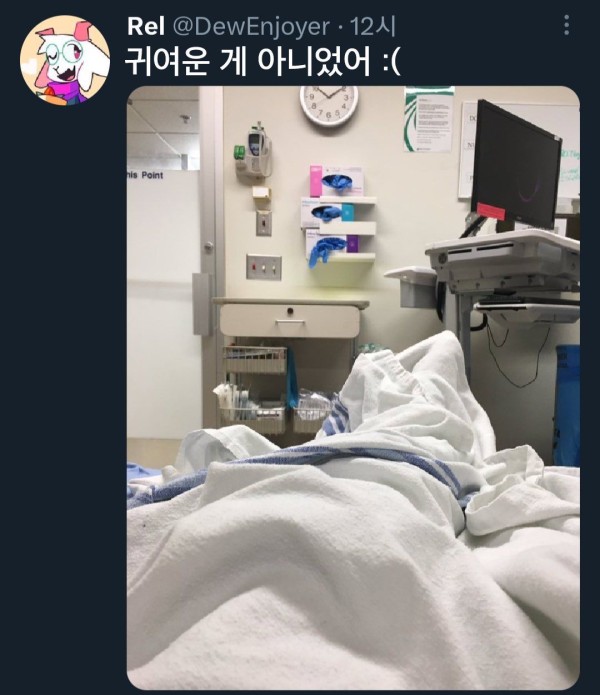The image size is (600, 695).
Task: Open the tweet's overflow menu
Action: pos(568,24)
